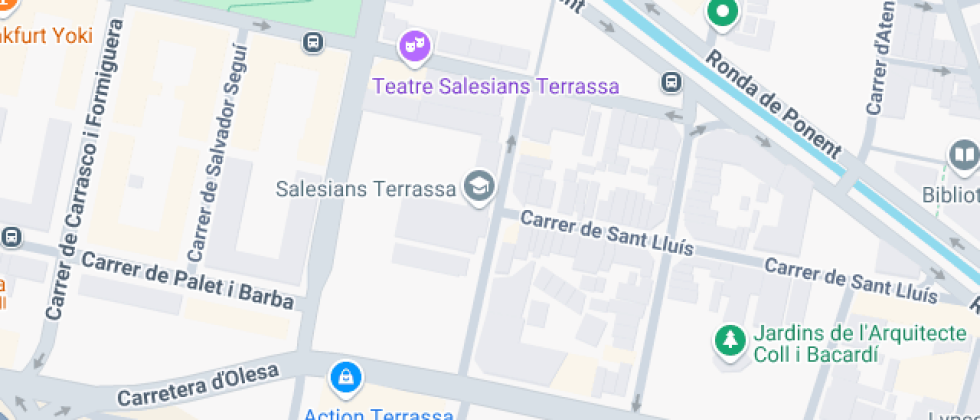This screenshot has width=980, height=420.
Task: Open the bus stop nearest Ronda de Ponent
Action: pos(671,82)
